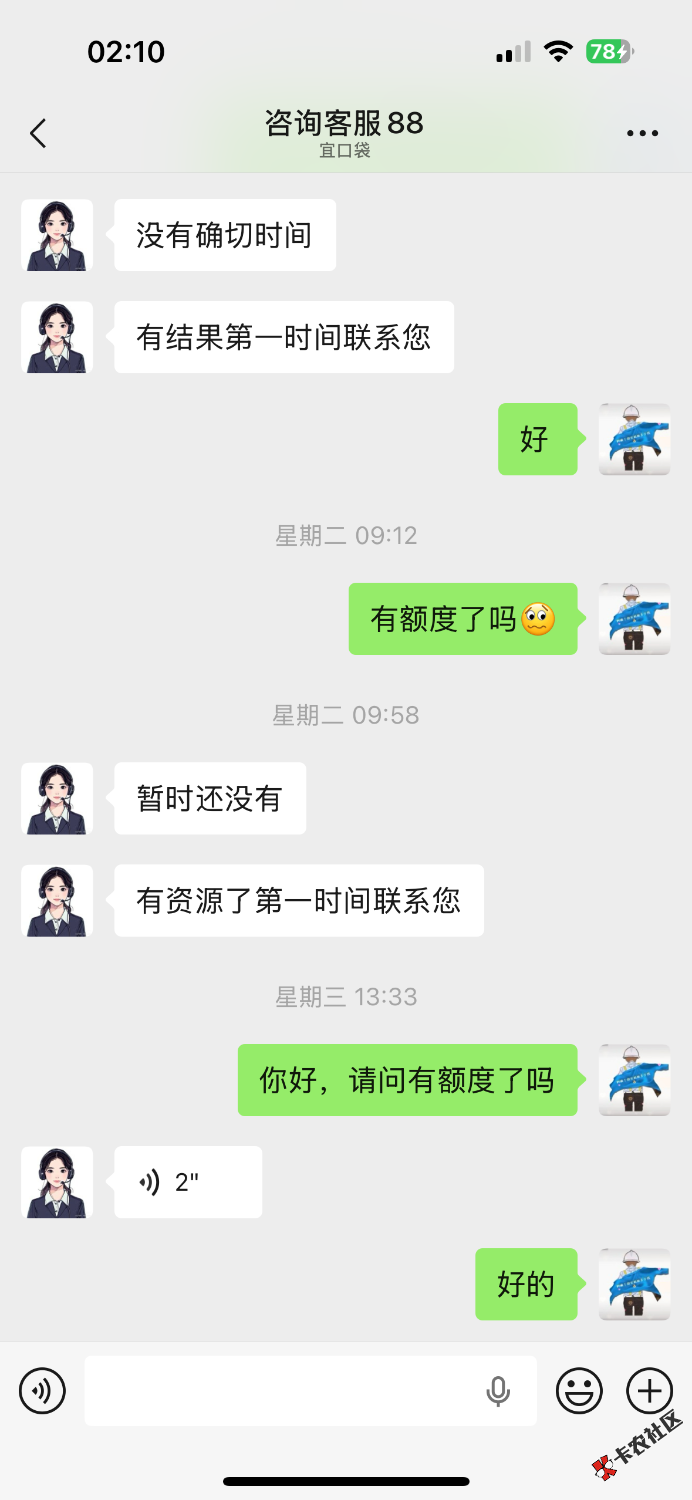Image resolution: width=692 pixels, height=1500 pixels.
Task: Play the 2-second voice message
Action: [x=187, y=1182]
